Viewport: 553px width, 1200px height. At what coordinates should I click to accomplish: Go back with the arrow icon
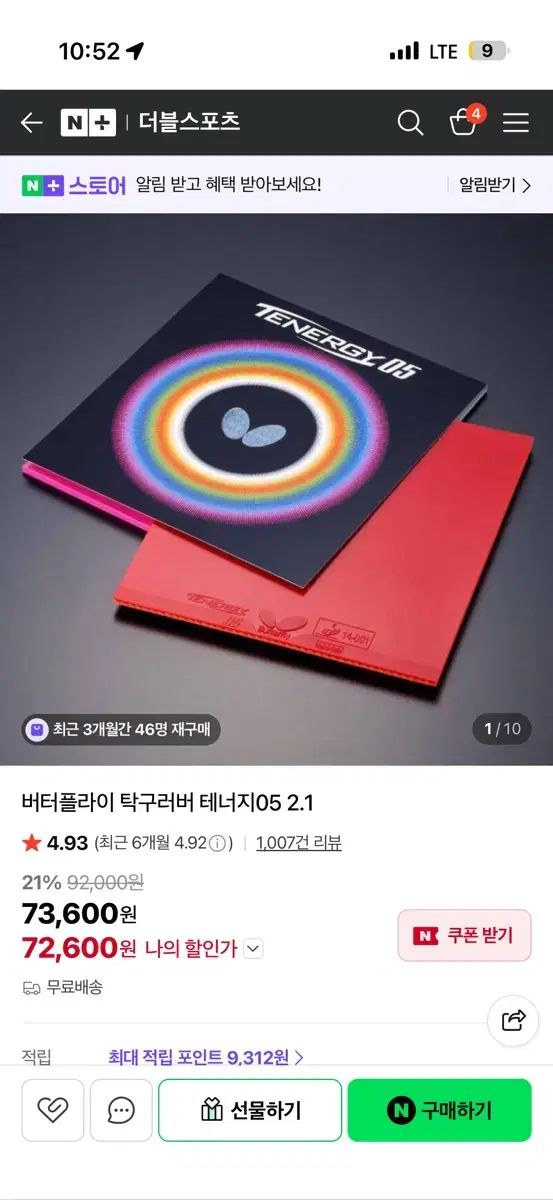point(32,122)
